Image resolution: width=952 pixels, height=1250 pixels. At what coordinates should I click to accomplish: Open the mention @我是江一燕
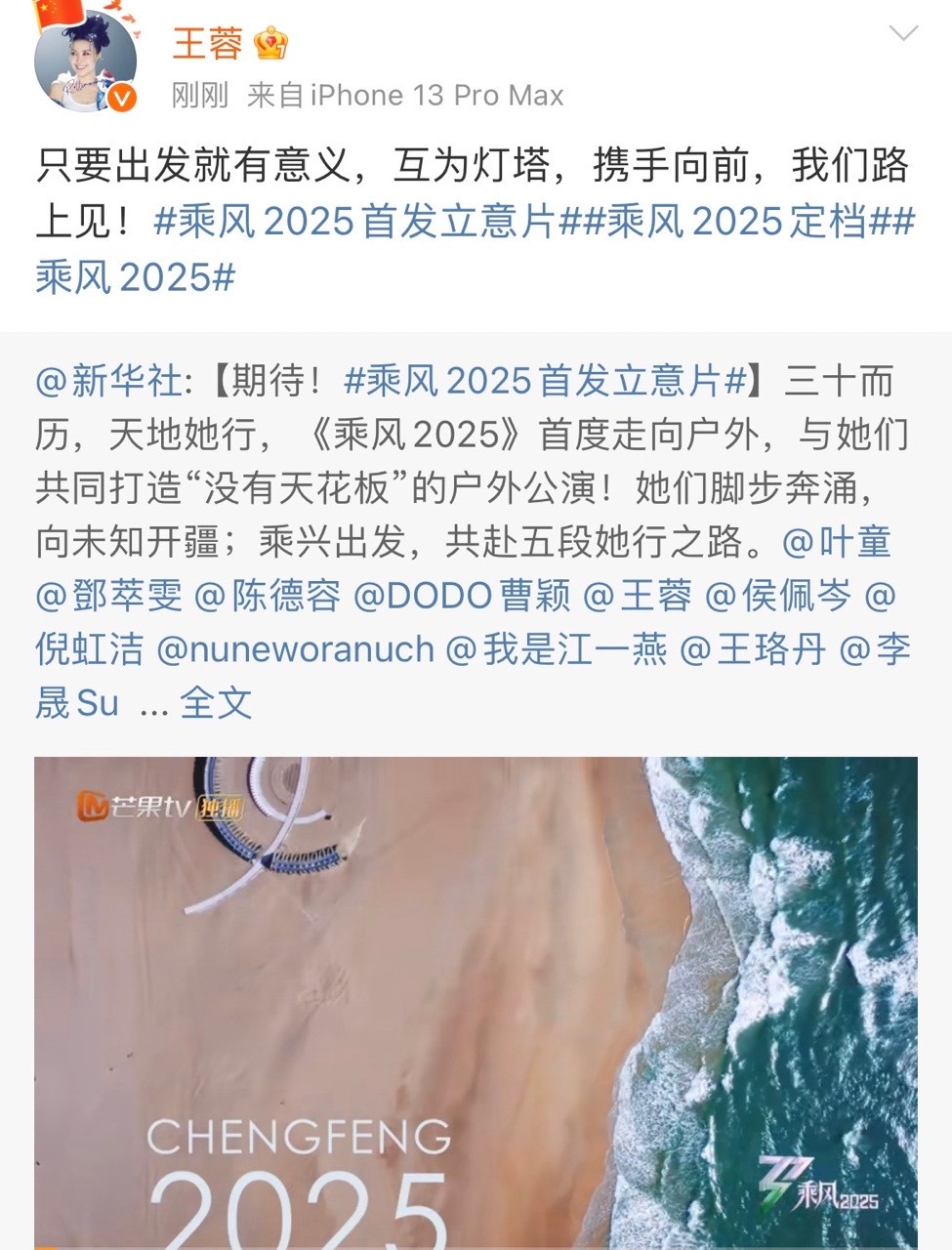(557, 648)
